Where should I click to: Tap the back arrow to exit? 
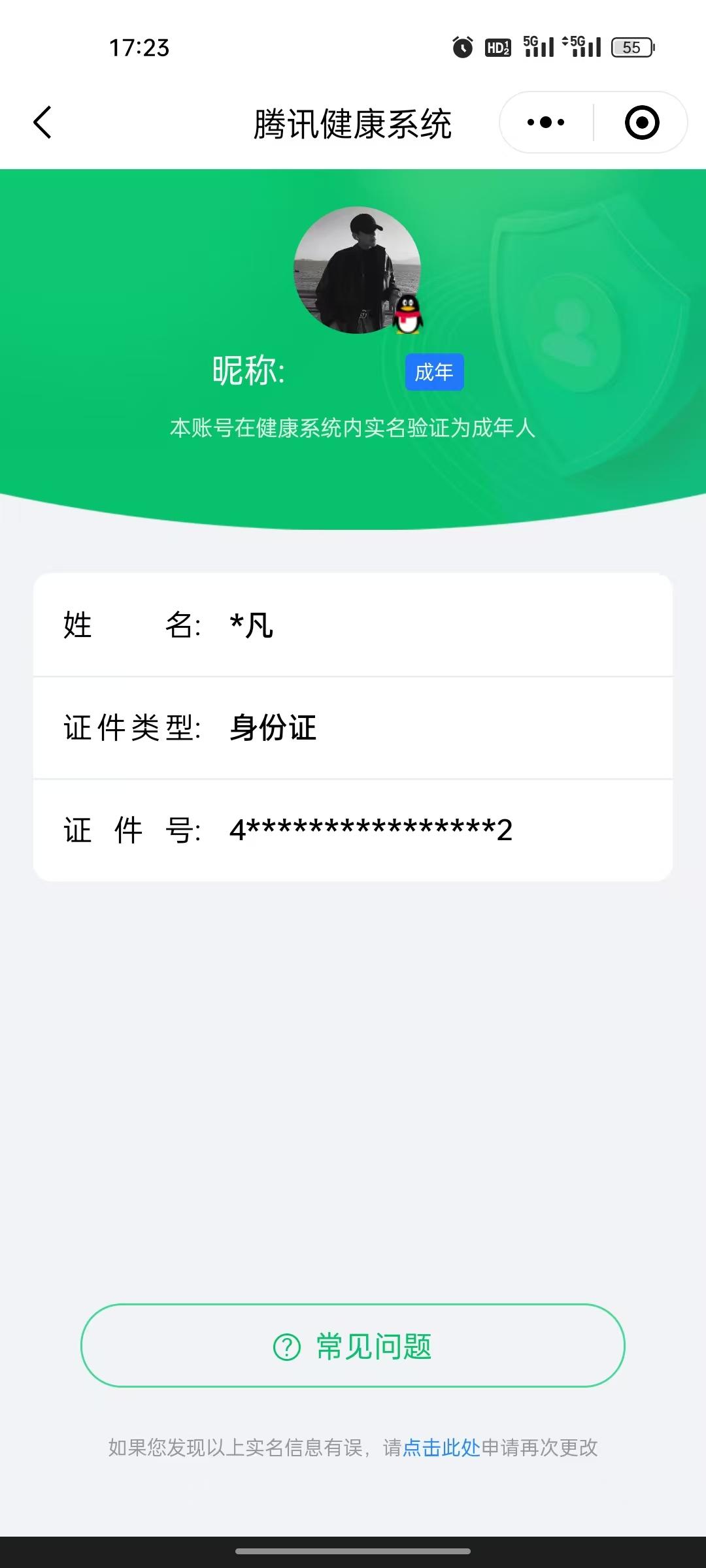(x=41, y=122)
